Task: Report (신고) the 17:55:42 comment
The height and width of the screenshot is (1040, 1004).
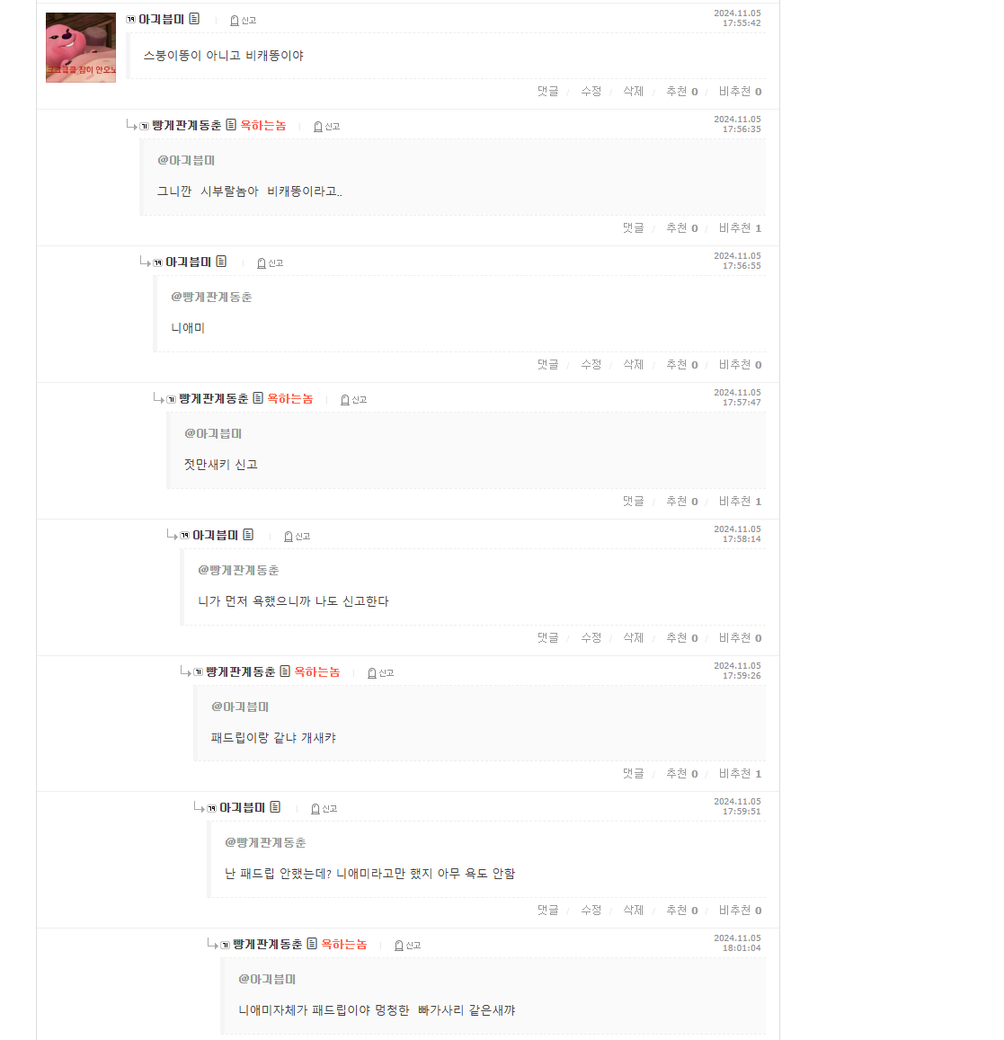Action: coord(243,20)
